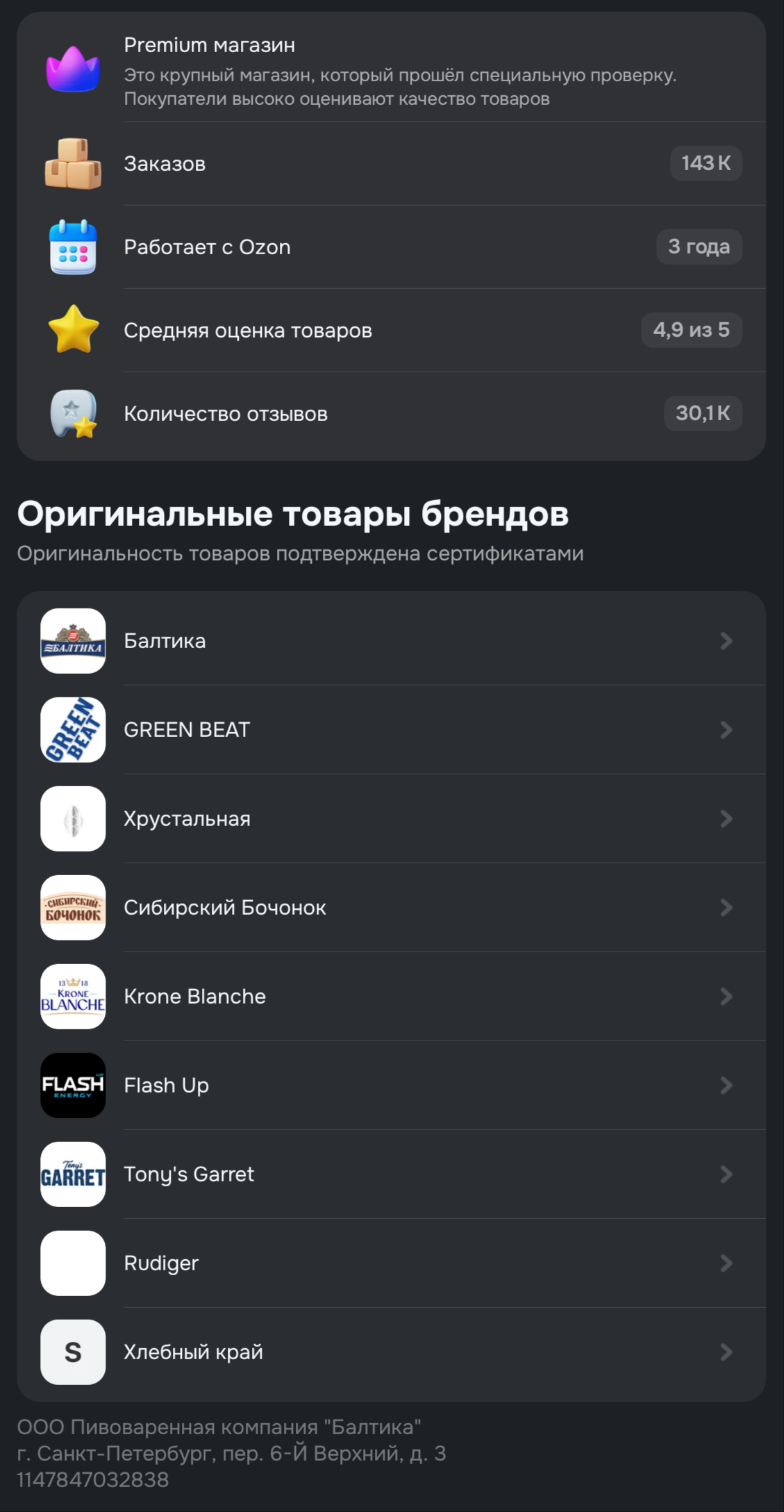
Task: Click the GREEN BEAT logo thumbnail
Action: [x=73, y=729]
